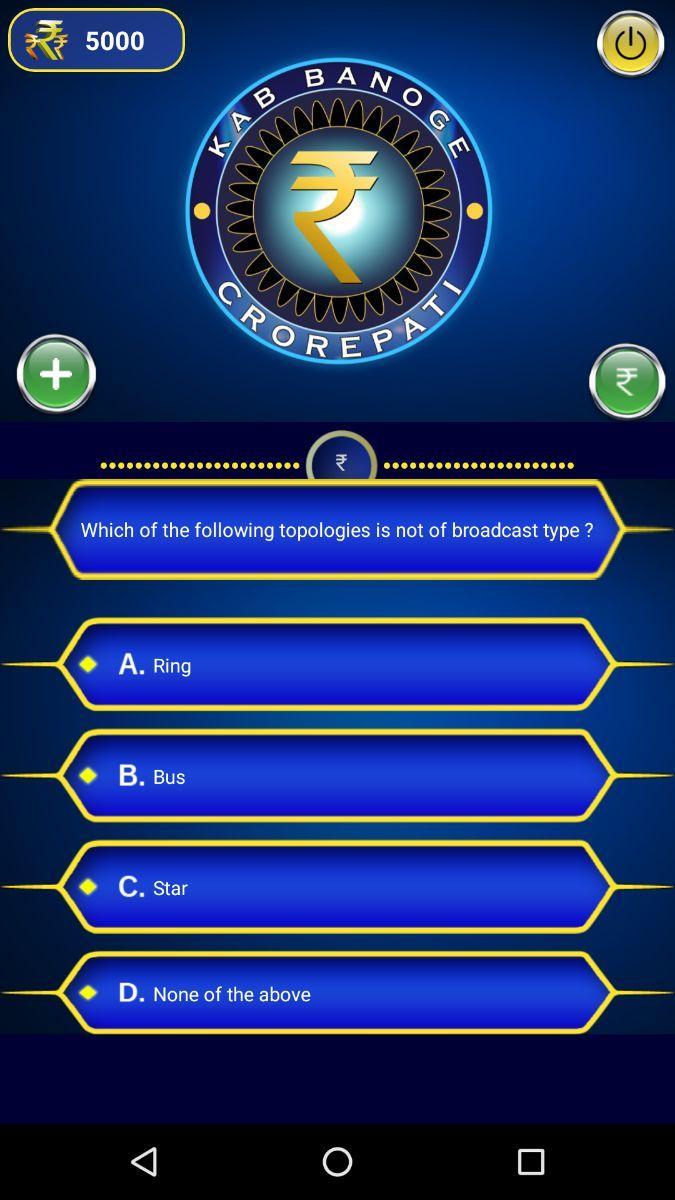Pick answer D. None of the above
This screenshot has height=1200, width=675.
[337, 993]
